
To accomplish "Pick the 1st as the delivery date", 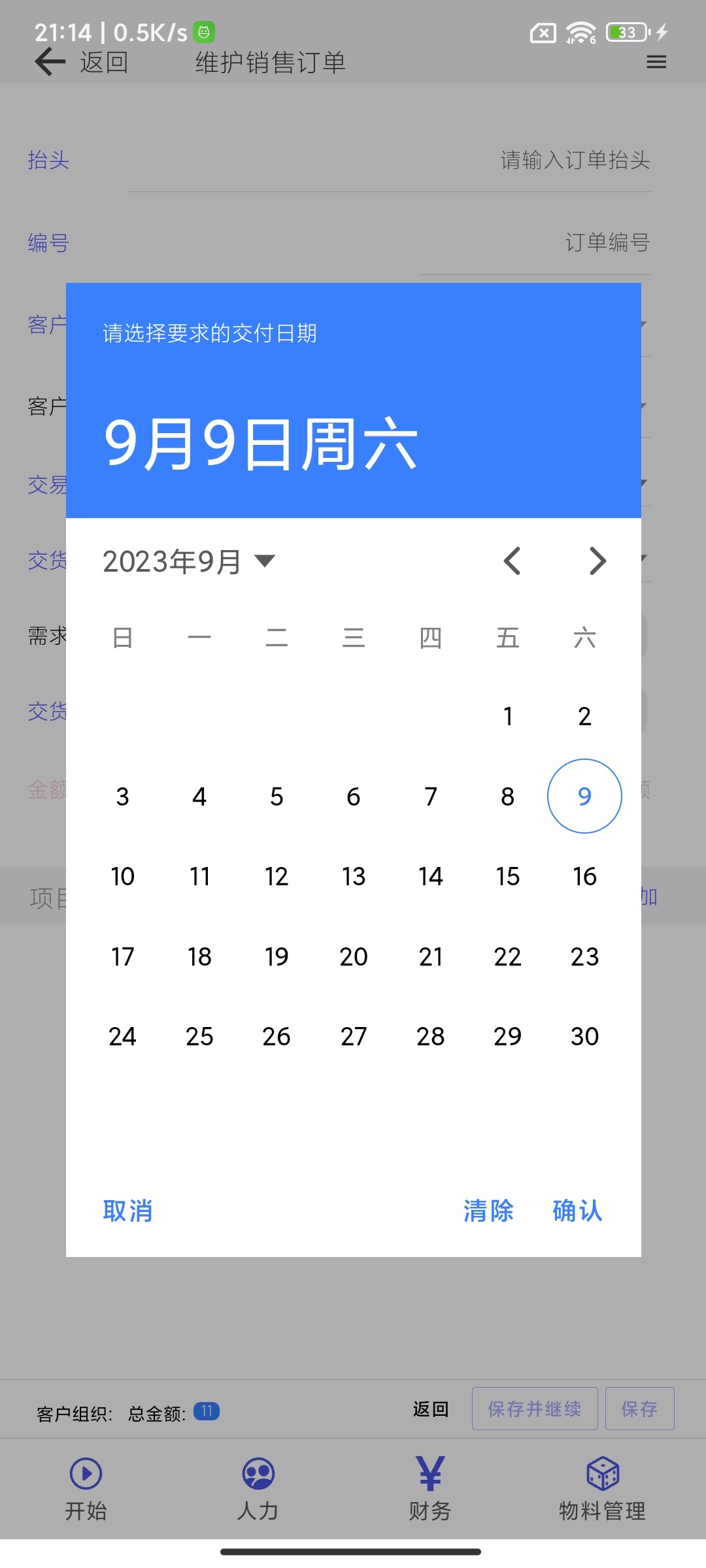I will [507, 717].
